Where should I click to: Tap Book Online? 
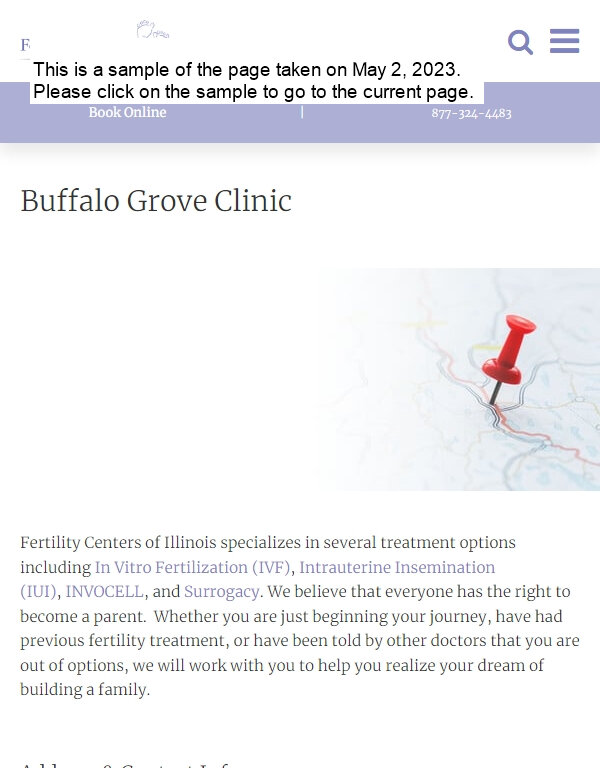click(x=127, y=113)
